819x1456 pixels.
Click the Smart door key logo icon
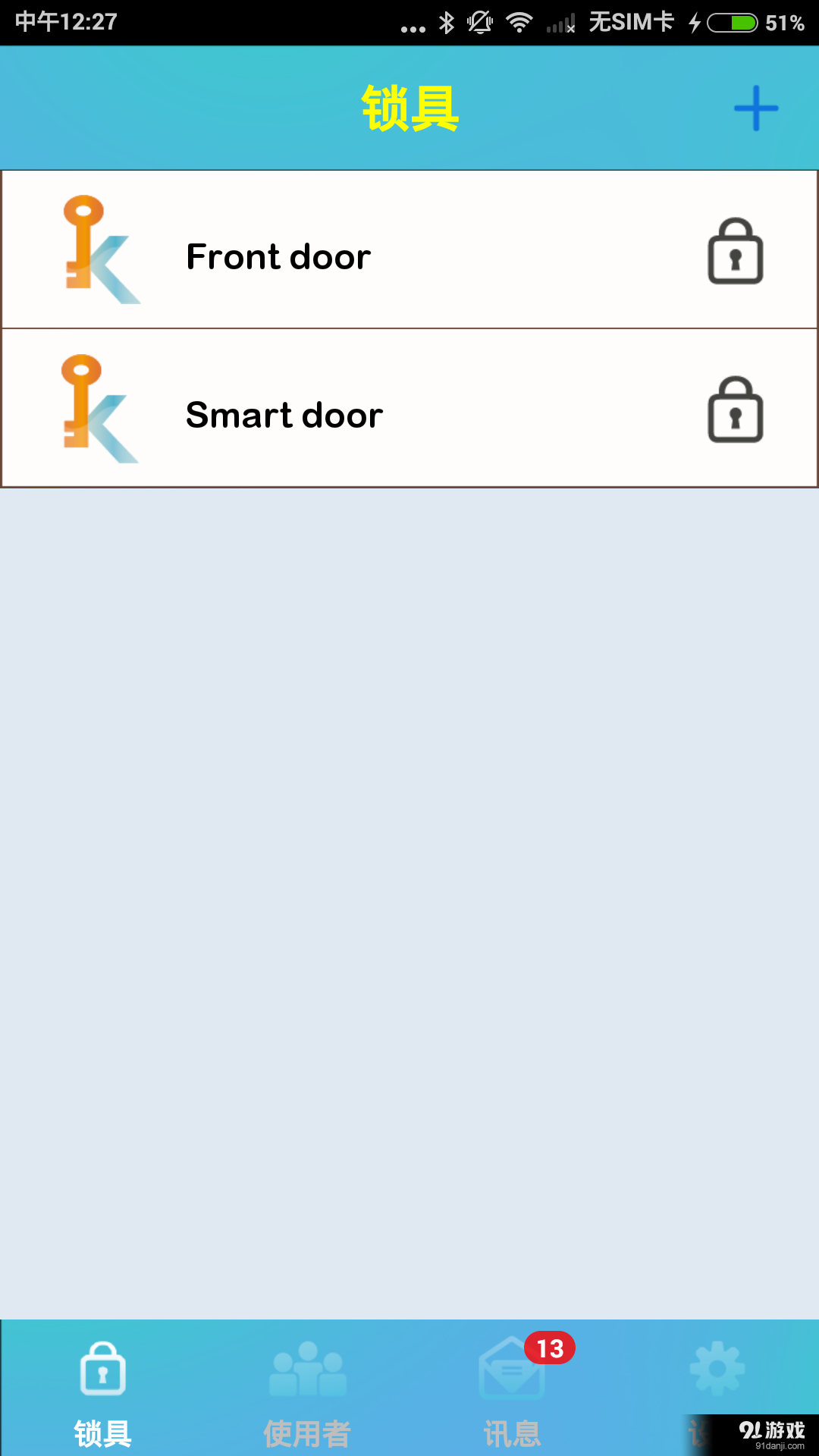click(x=99, y=409)
